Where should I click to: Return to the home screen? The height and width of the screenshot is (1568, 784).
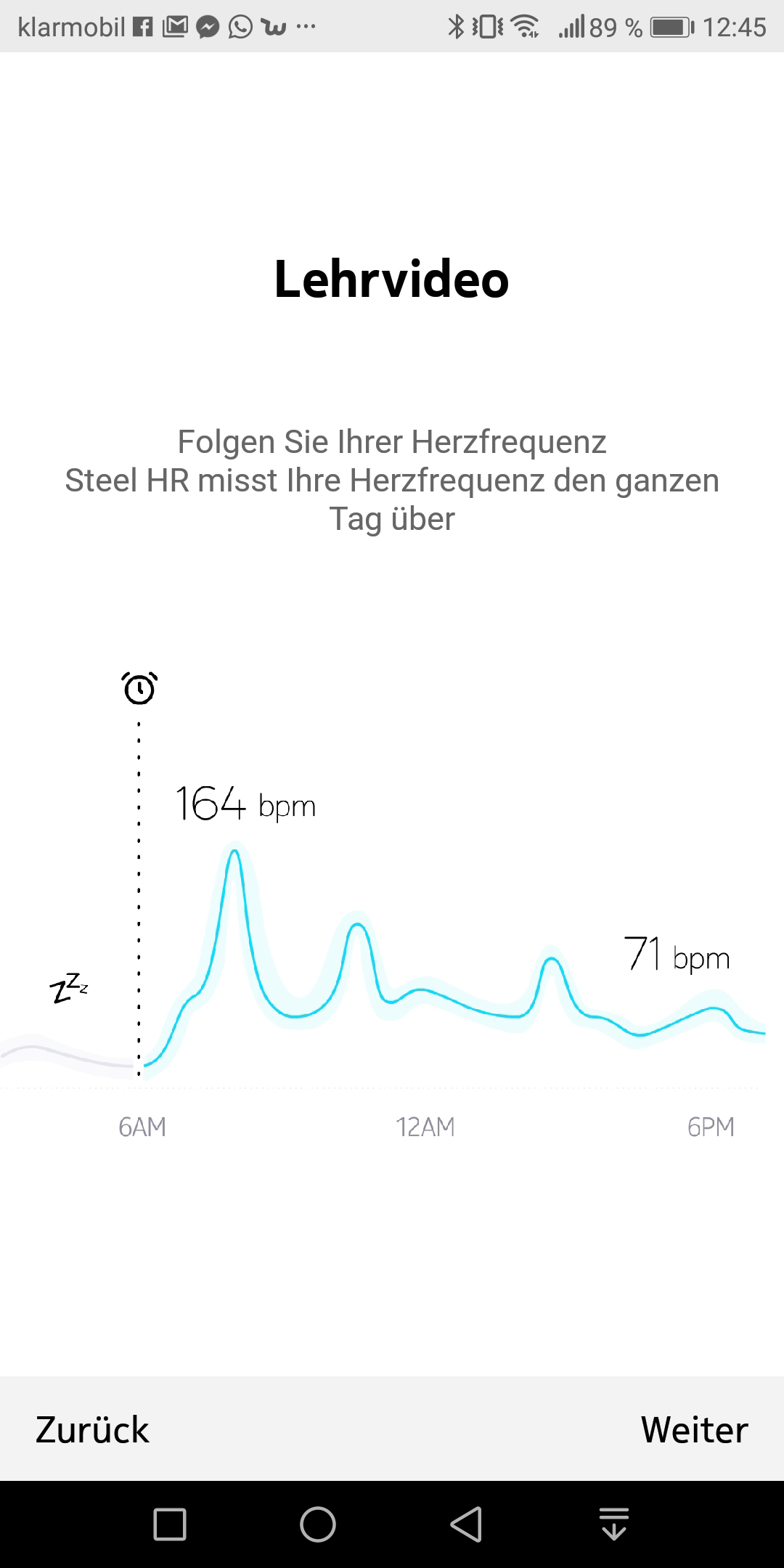point(318,1524)
